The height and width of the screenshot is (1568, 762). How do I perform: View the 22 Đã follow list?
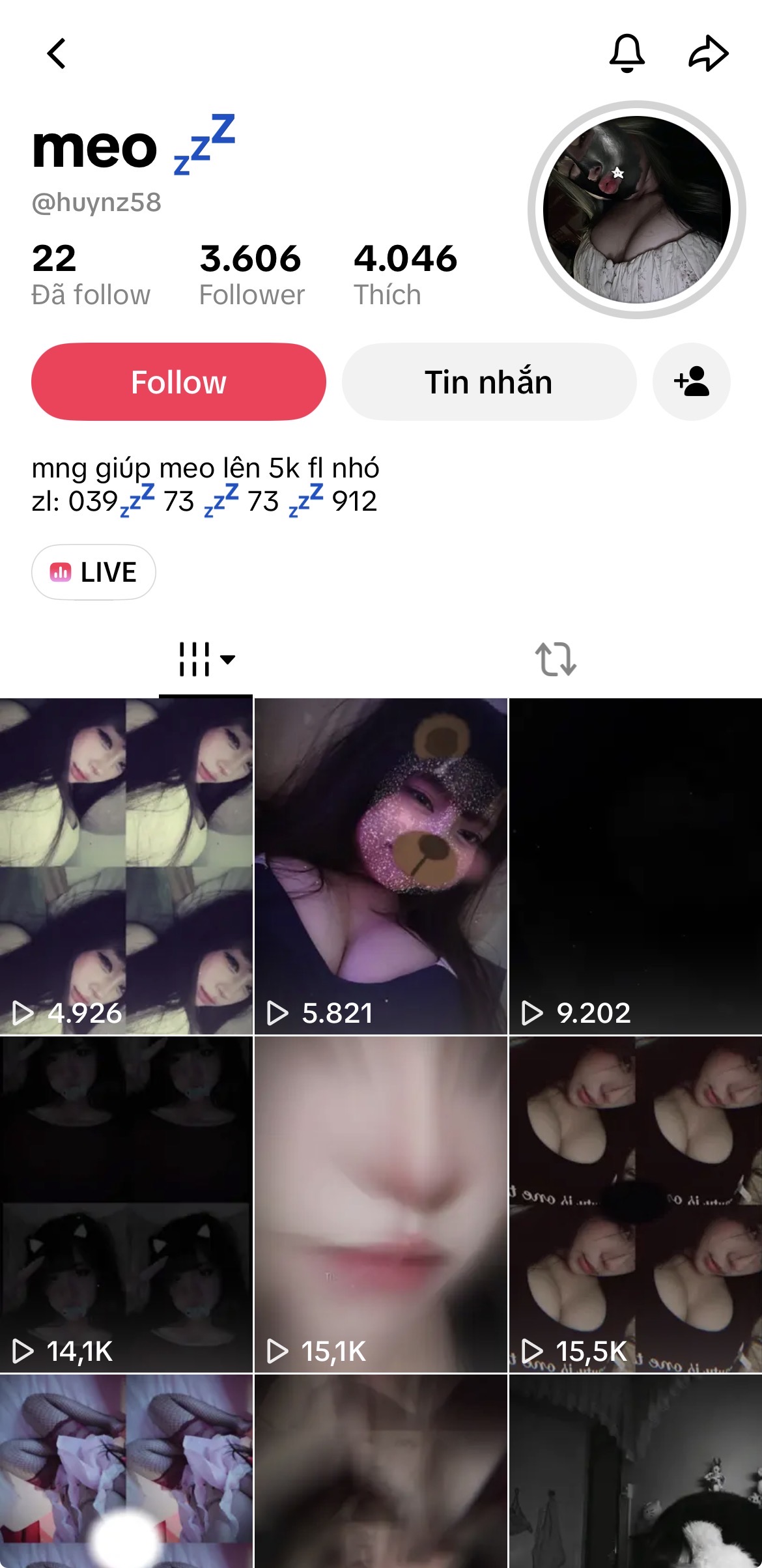tap(91, 275)
